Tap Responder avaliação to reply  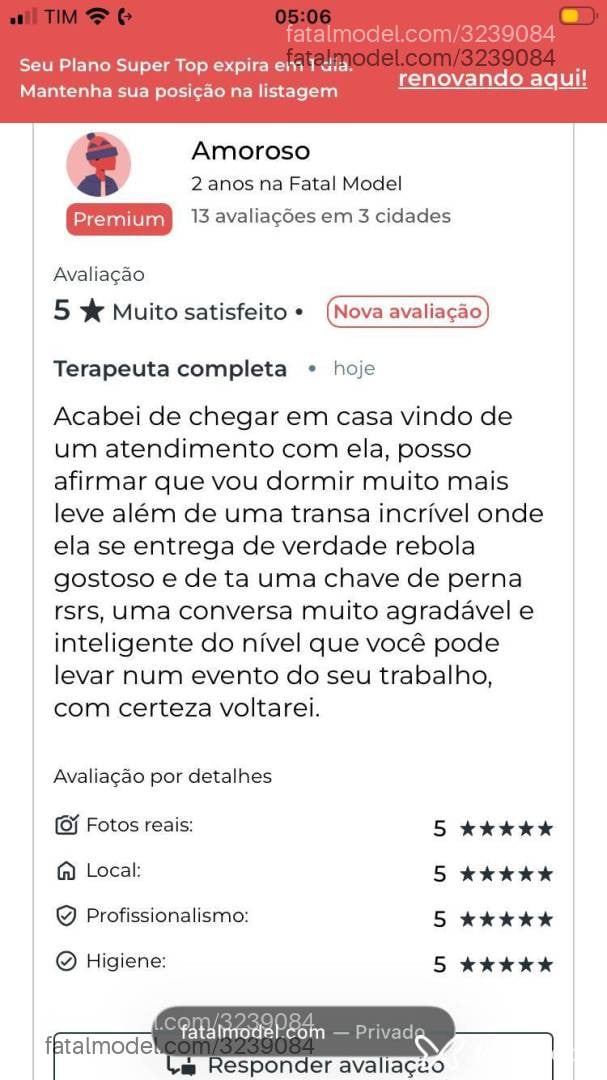point(303,1057)
